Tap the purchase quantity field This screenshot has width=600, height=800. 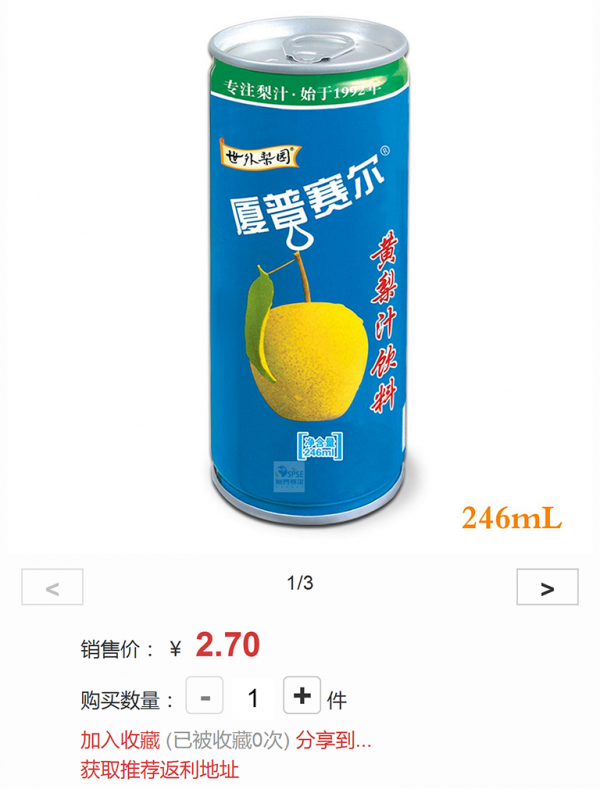pos(253,697)
